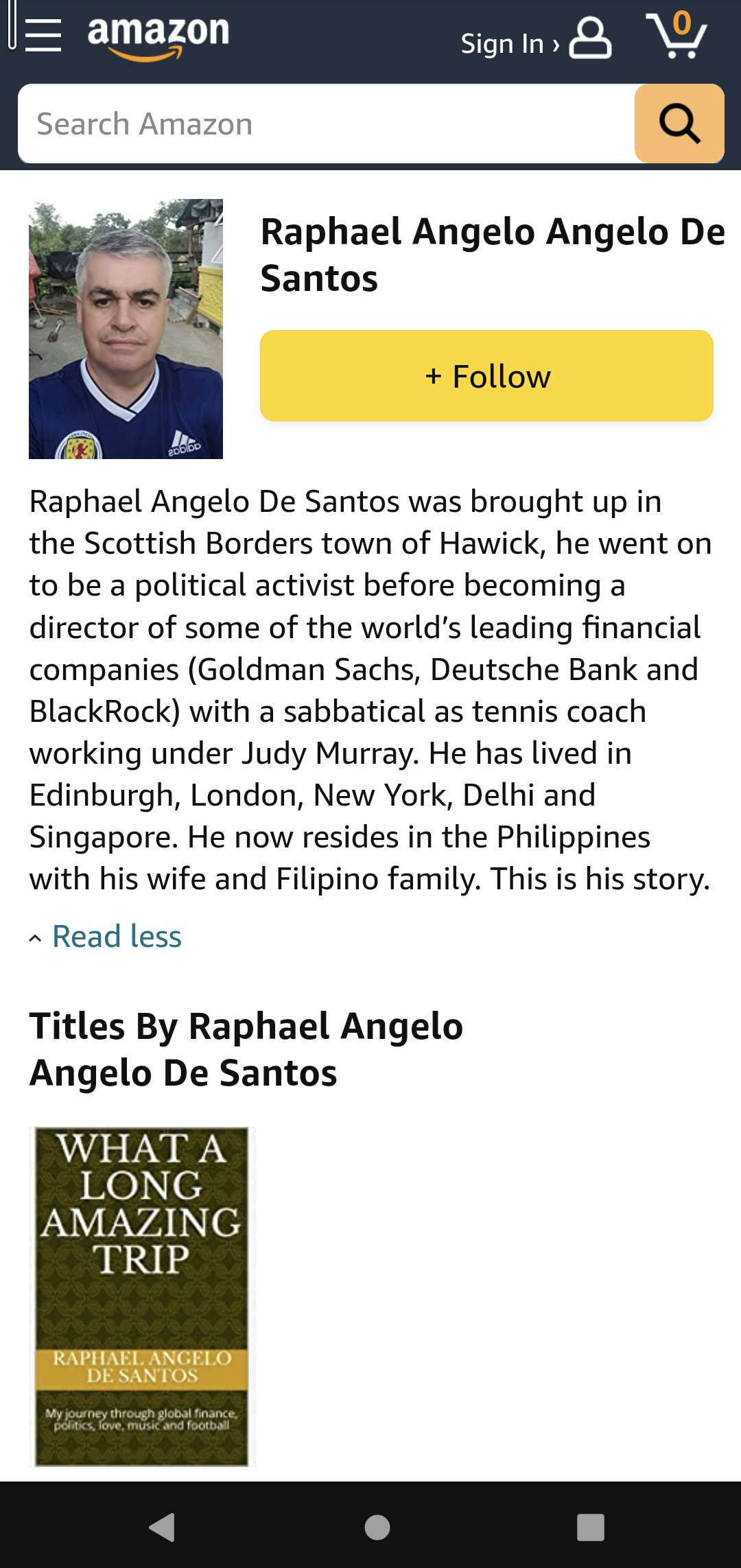Image resolution: width=741 pixels, height=1568 pixels.
Task: Open the hamburger menu
Action: click(x=43, y=36)
